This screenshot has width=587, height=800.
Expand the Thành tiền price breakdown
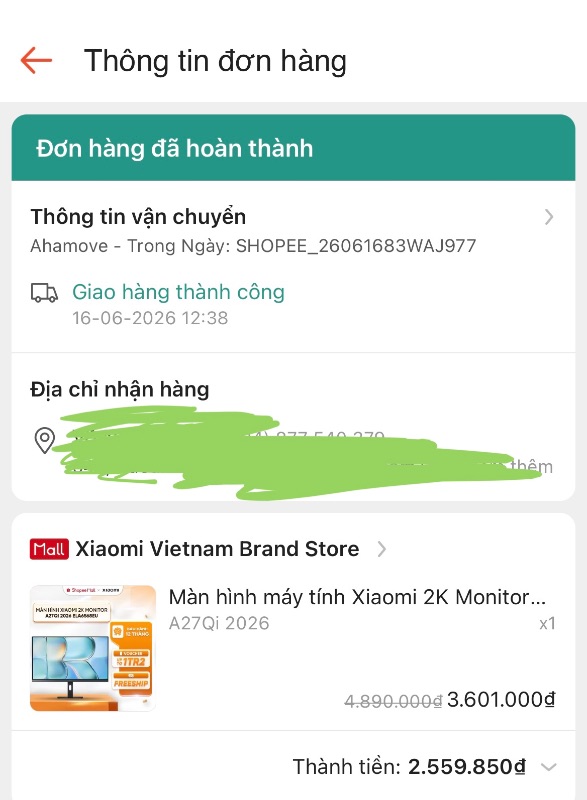pyautogui.click(x=549, y=767)
